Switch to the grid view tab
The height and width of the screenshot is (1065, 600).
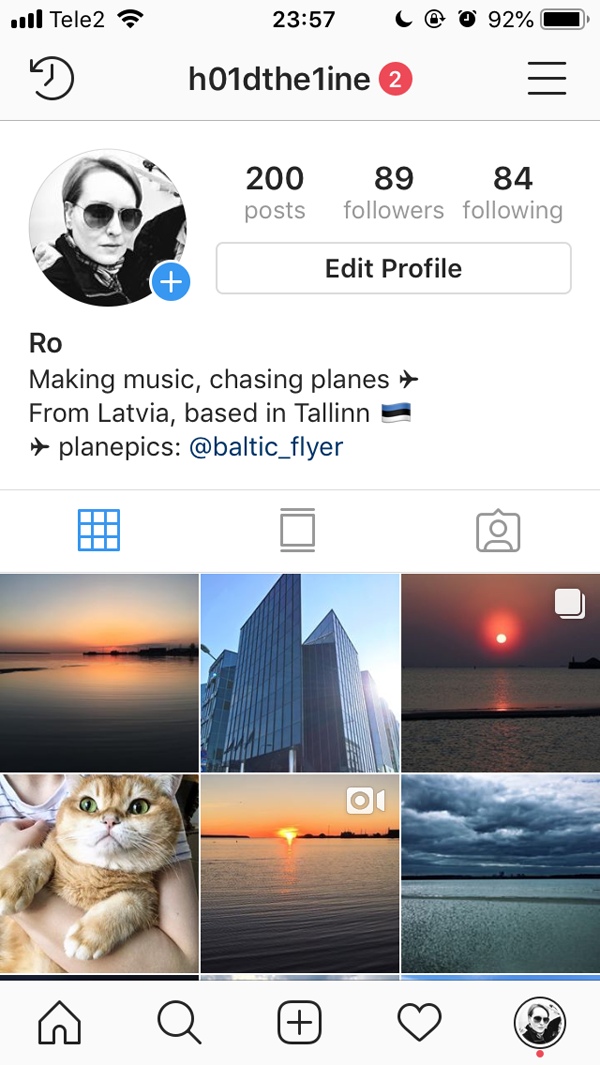(99, 530)
